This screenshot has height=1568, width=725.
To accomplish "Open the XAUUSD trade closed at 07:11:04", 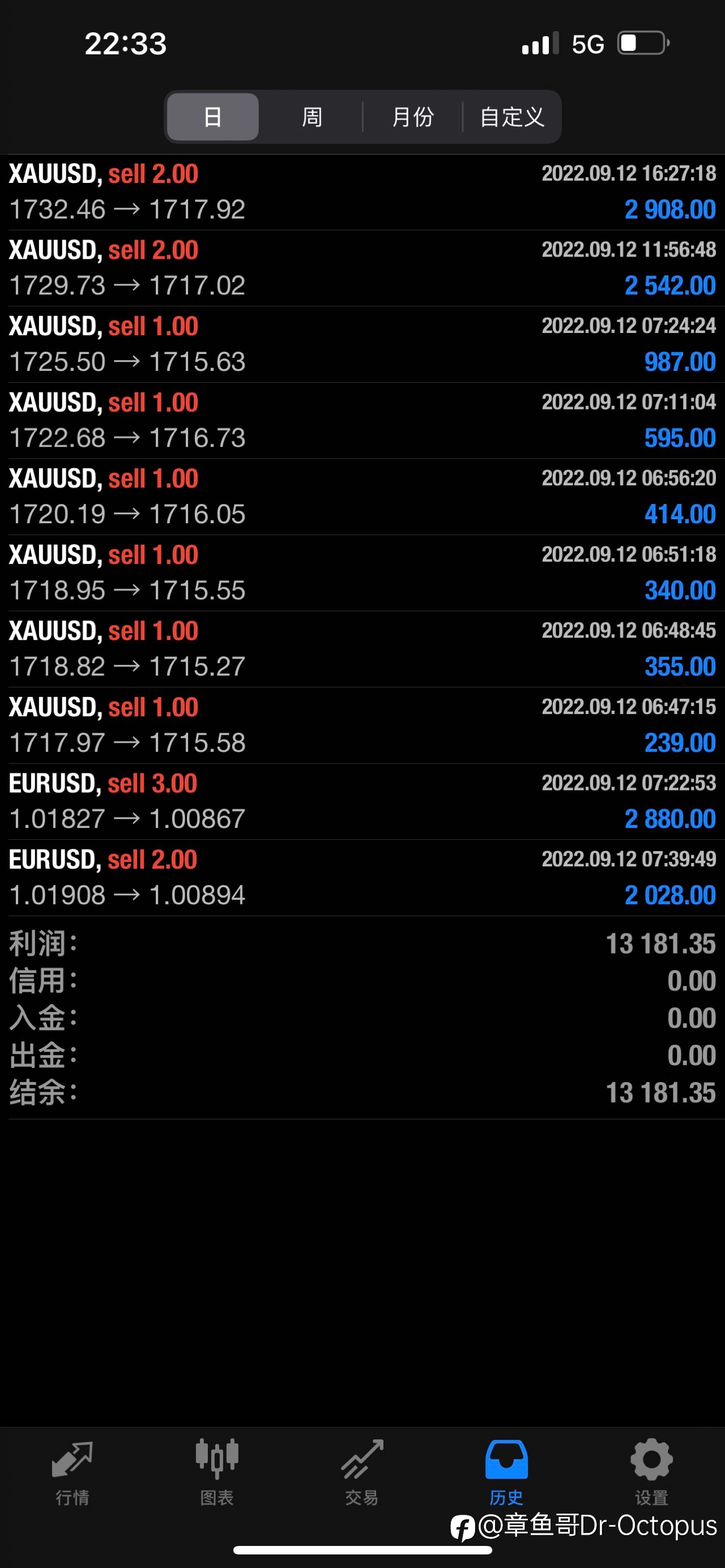I will pos(362,420).
